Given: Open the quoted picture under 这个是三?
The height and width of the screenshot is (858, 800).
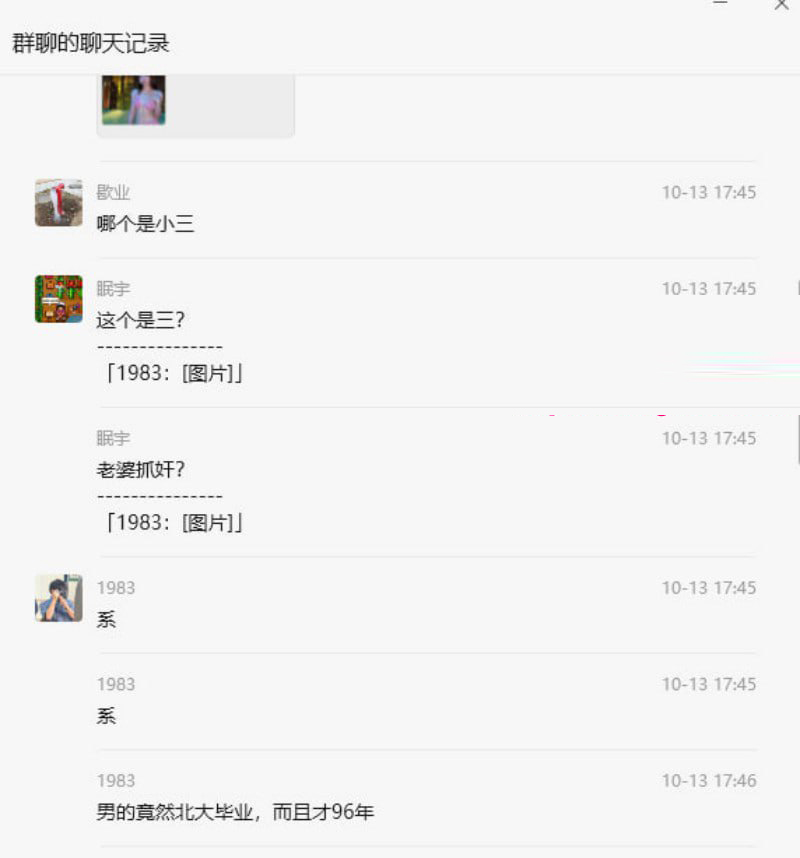Looking at the screenshot, I should click(x=175, y=374).
